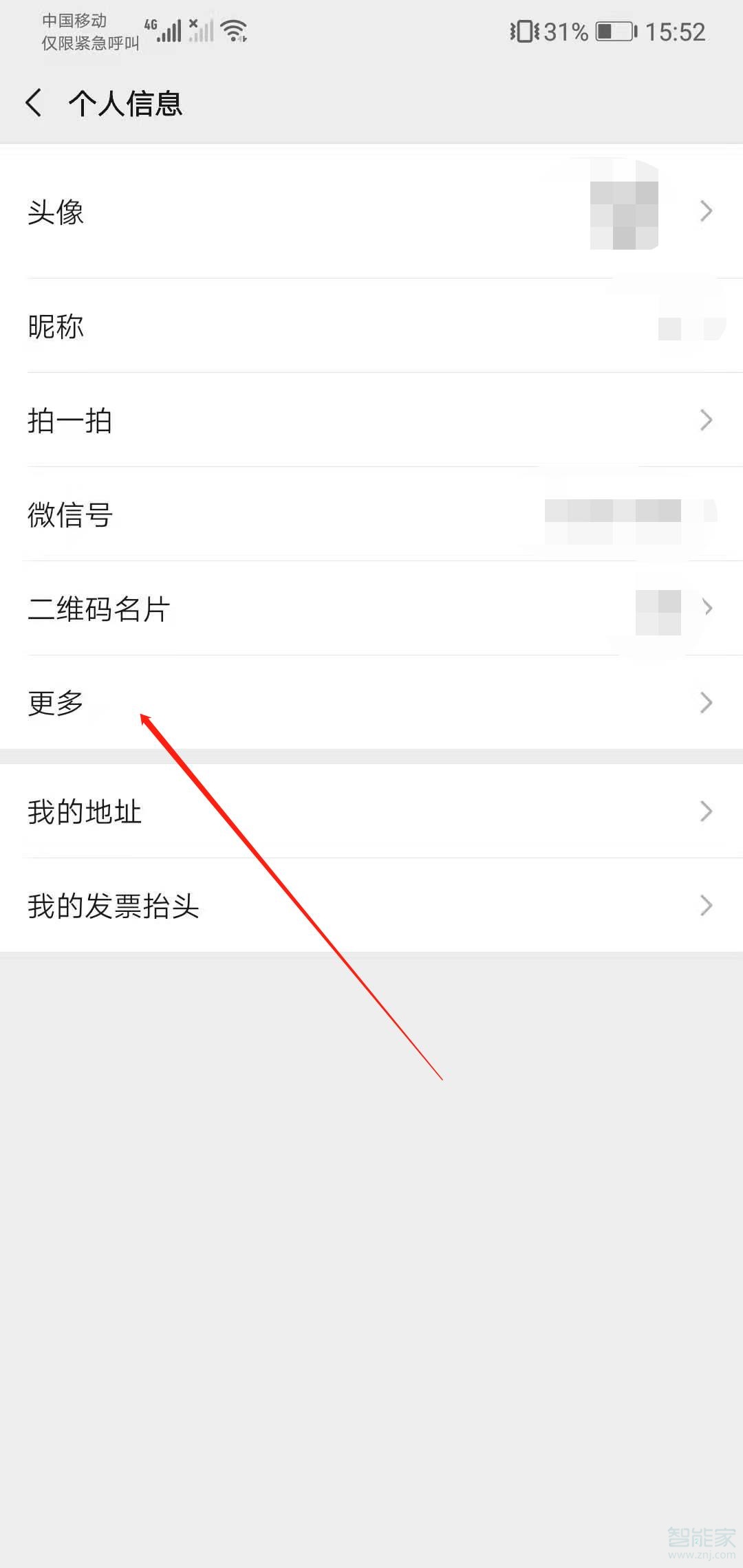The image size is (743, 1568).
Task: Open 我的发票抬头 invoice titles
Action: [x=371, y=906]
